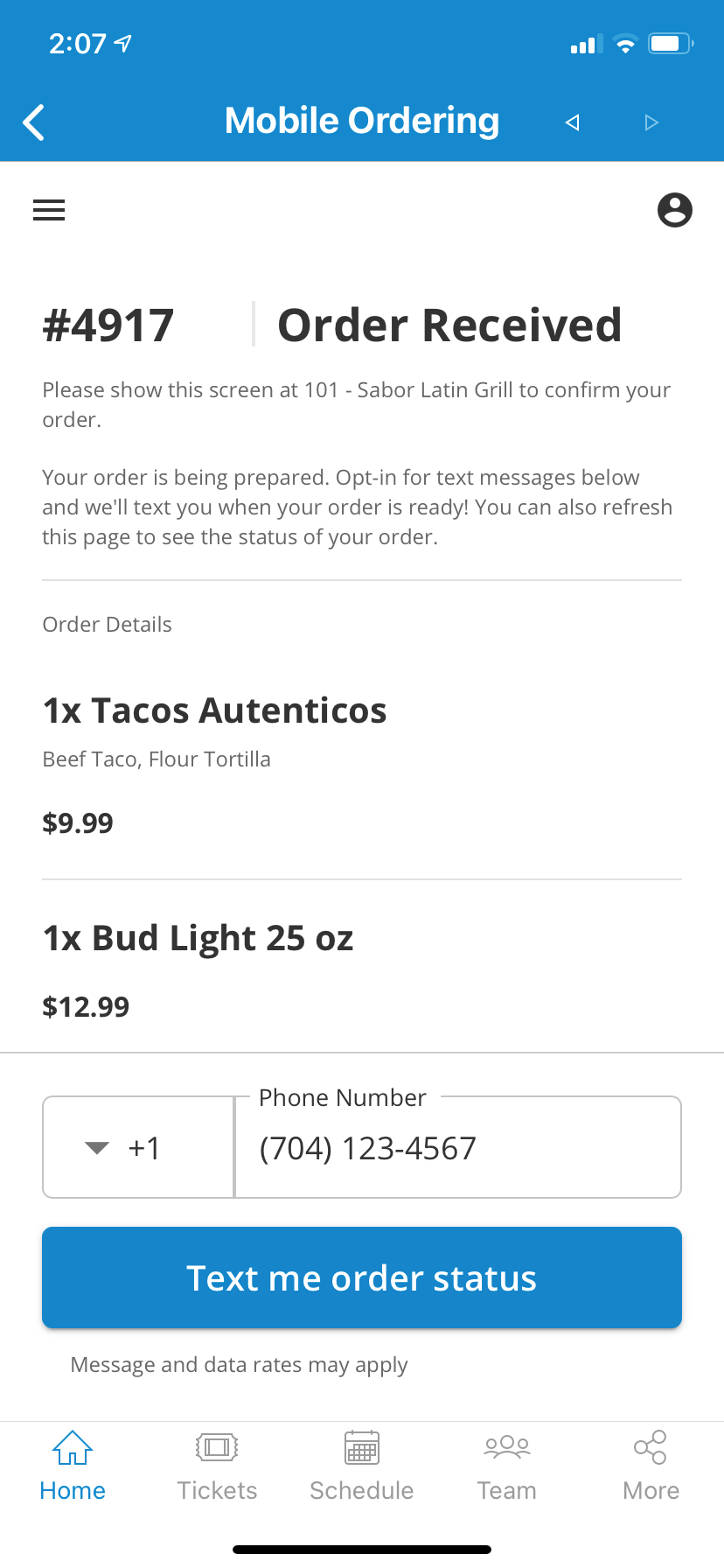Go back using the header back arrow
The height and width of the screenshot is (1568, 724).
tap(34, 122)
